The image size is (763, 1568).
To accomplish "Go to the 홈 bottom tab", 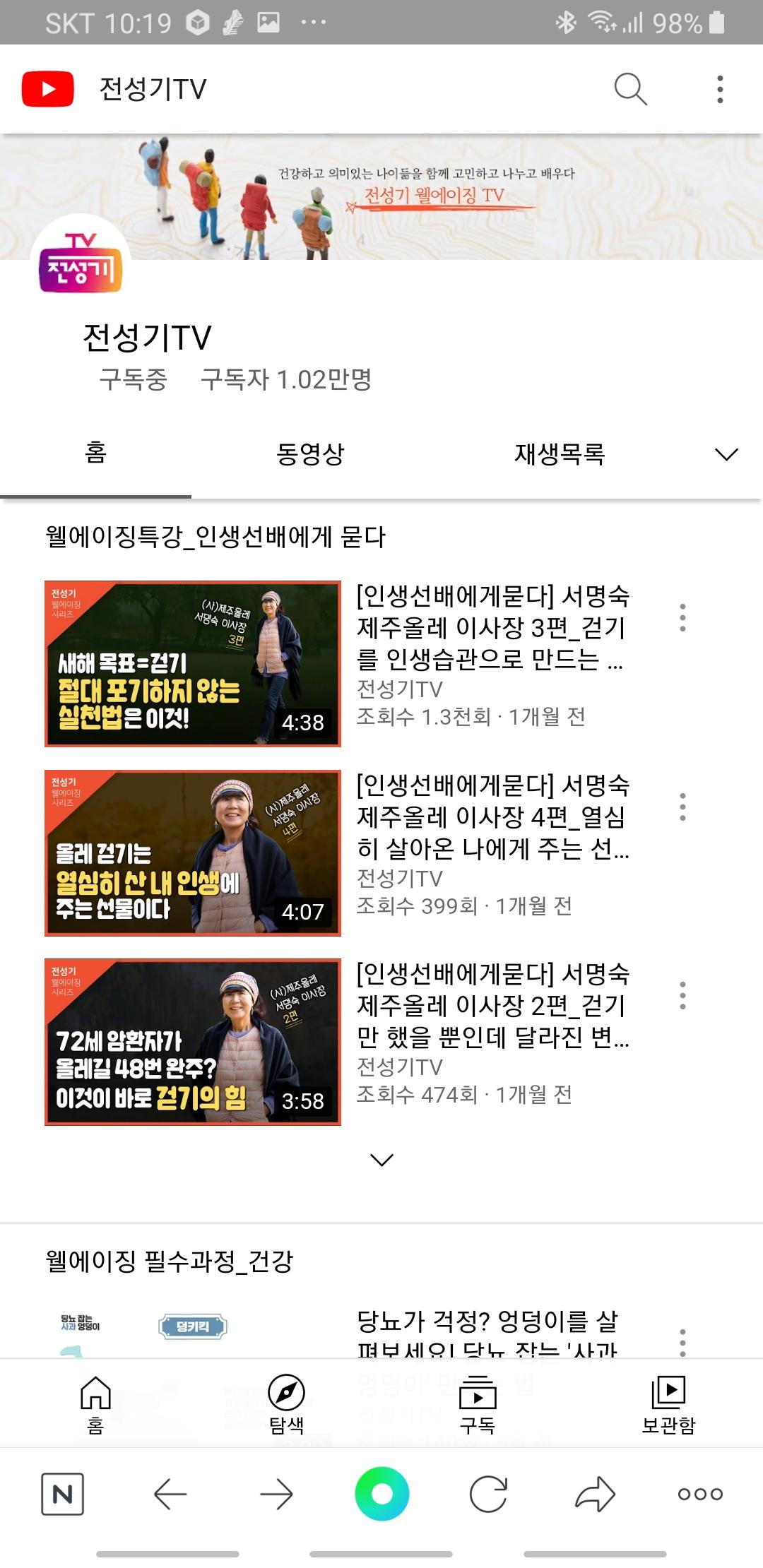I will 95,1404.
